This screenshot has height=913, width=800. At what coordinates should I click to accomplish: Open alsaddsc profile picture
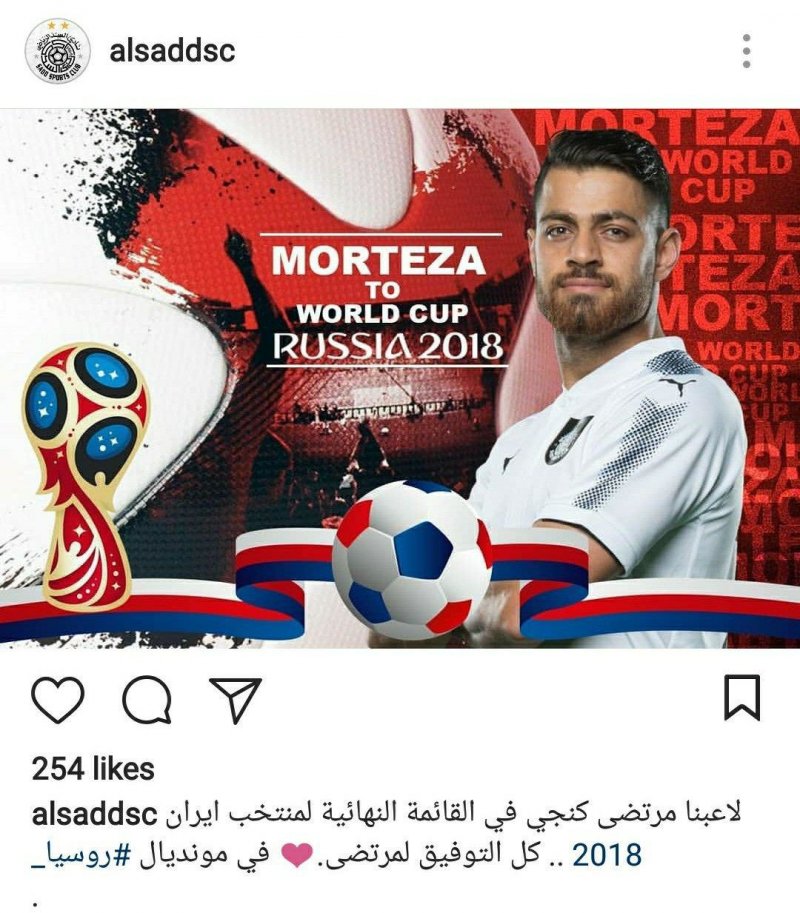57,51
